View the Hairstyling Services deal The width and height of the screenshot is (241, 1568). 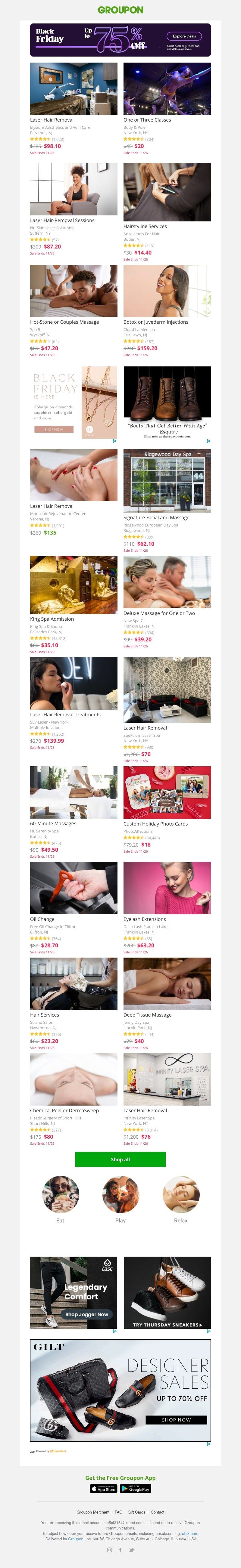click(145, 227)
